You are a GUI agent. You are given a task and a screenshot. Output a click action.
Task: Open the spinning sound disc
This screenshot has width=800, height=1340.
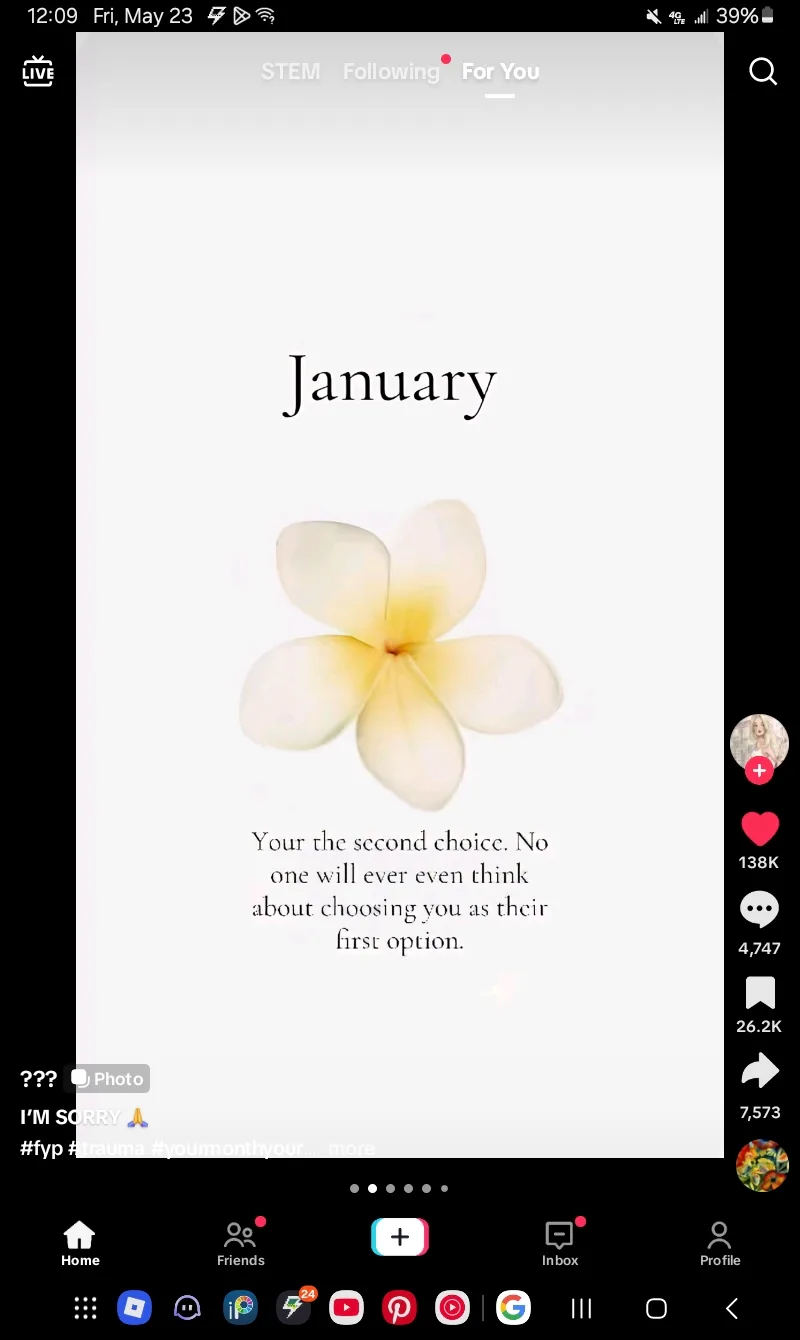coord(761,1165)
